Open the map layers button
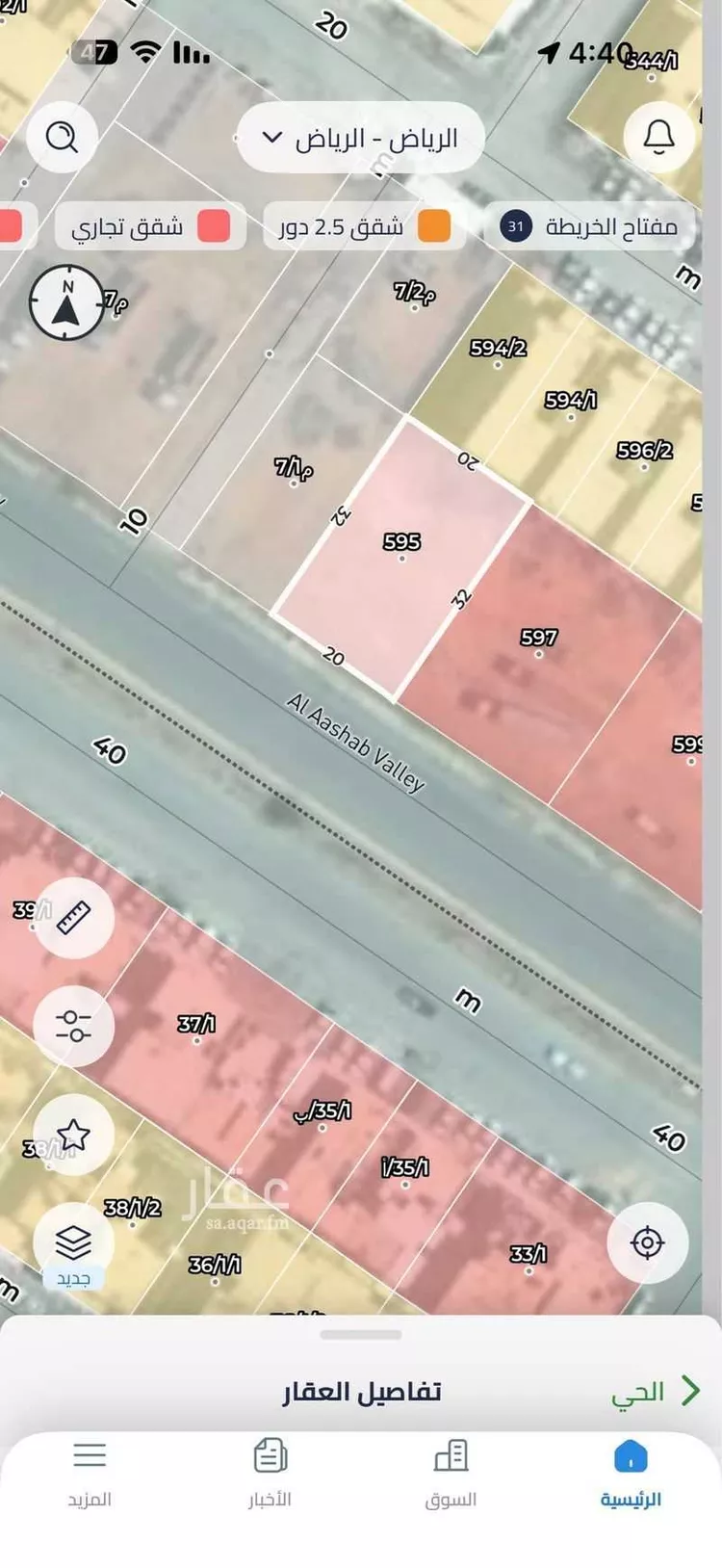This screenshot has width=722, height=1568. [73, 1243]
